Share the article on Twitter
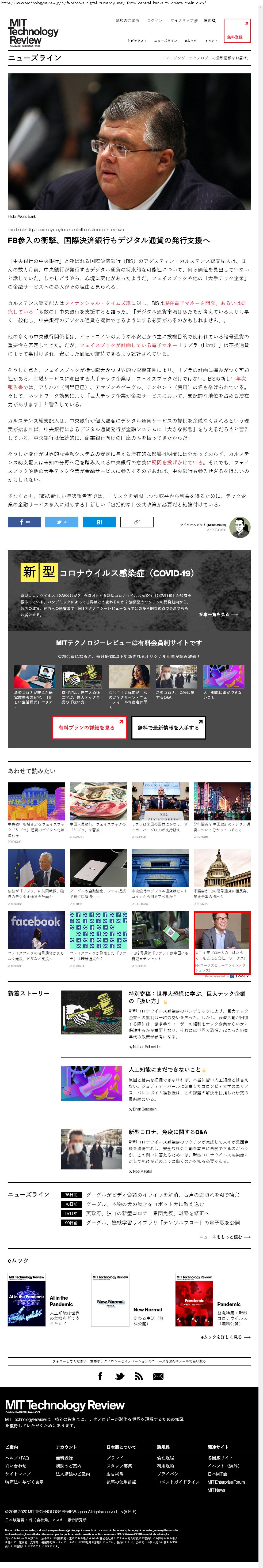Screen dimensions: 263x1568 point(61,522)
